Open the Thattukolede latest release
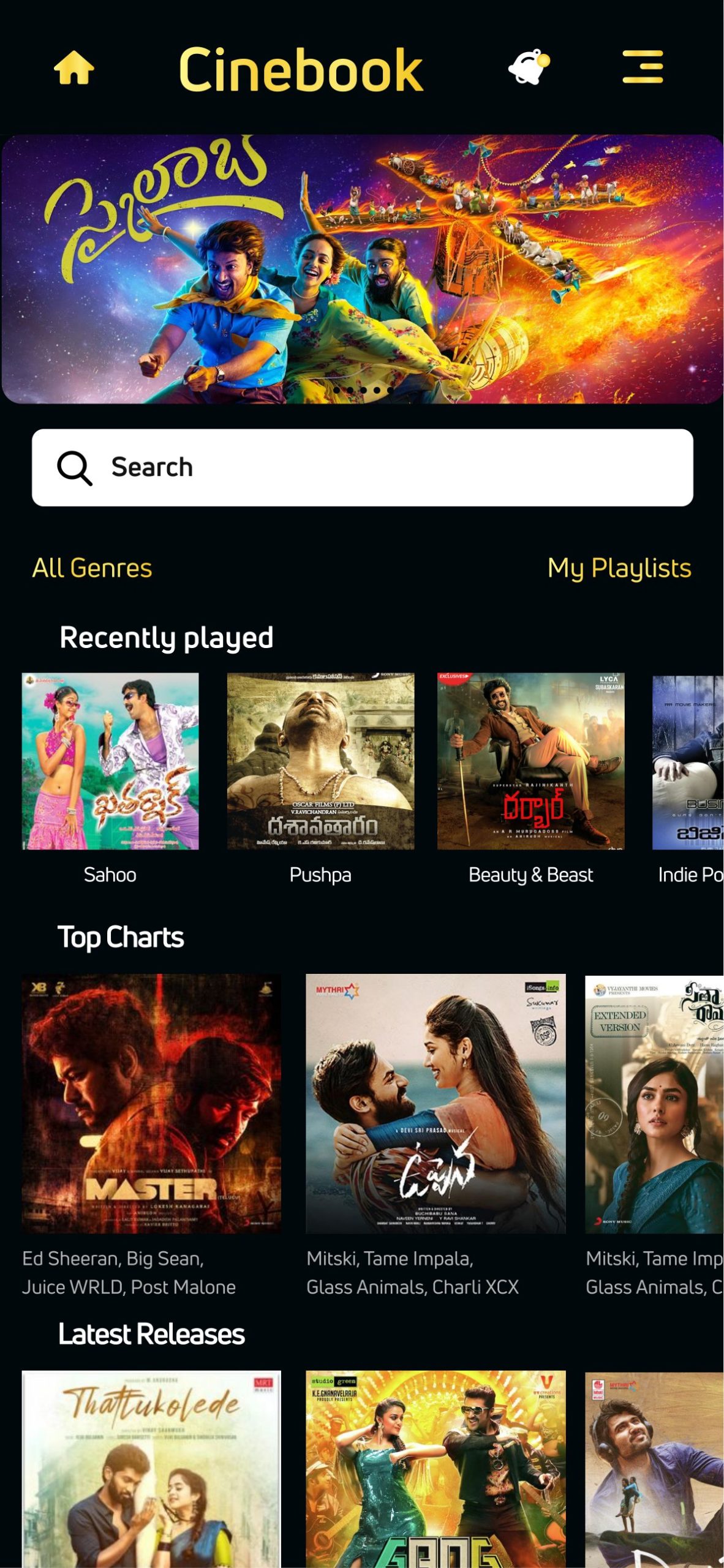This screenshot has width=724, height=1568. point(151,1469)
